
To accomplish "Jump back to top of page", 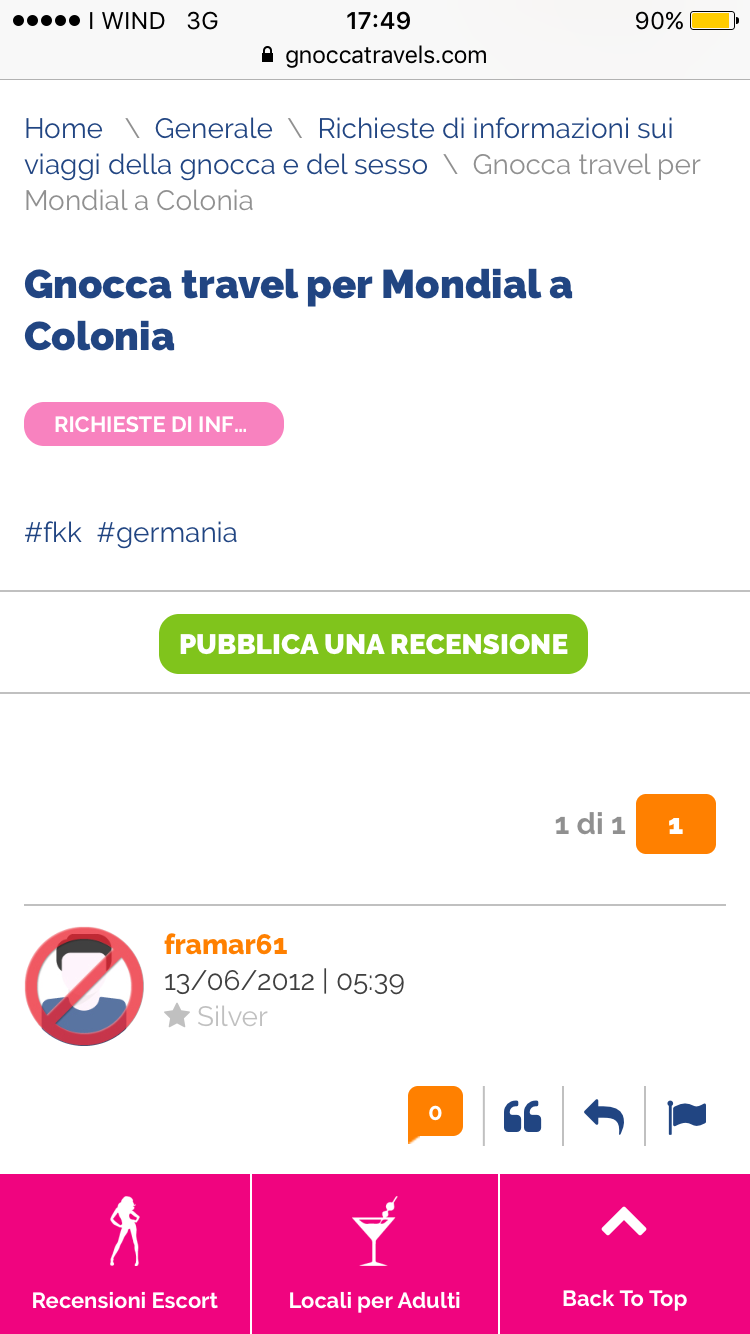I will (x=624, y=1254).
